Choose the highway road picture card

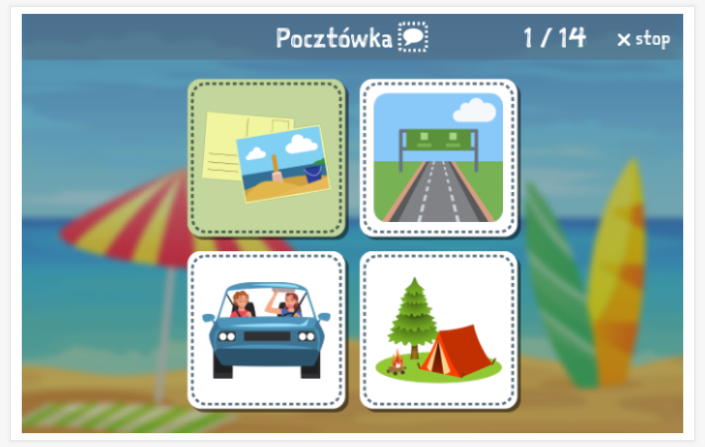pyautogui.click(x=438, y=158)
